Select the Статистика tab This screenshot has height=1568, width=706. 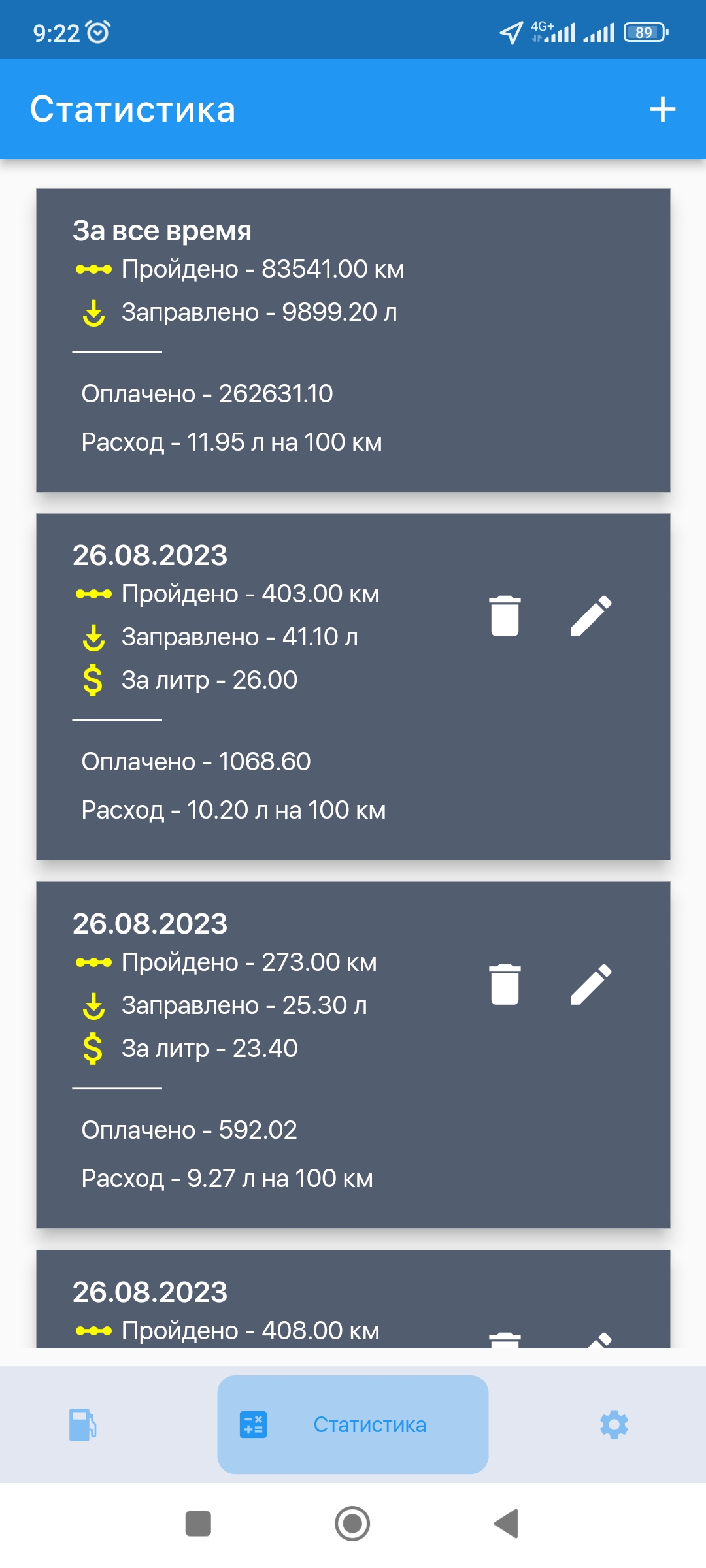pyautogui.click(x=353, y=1424)
